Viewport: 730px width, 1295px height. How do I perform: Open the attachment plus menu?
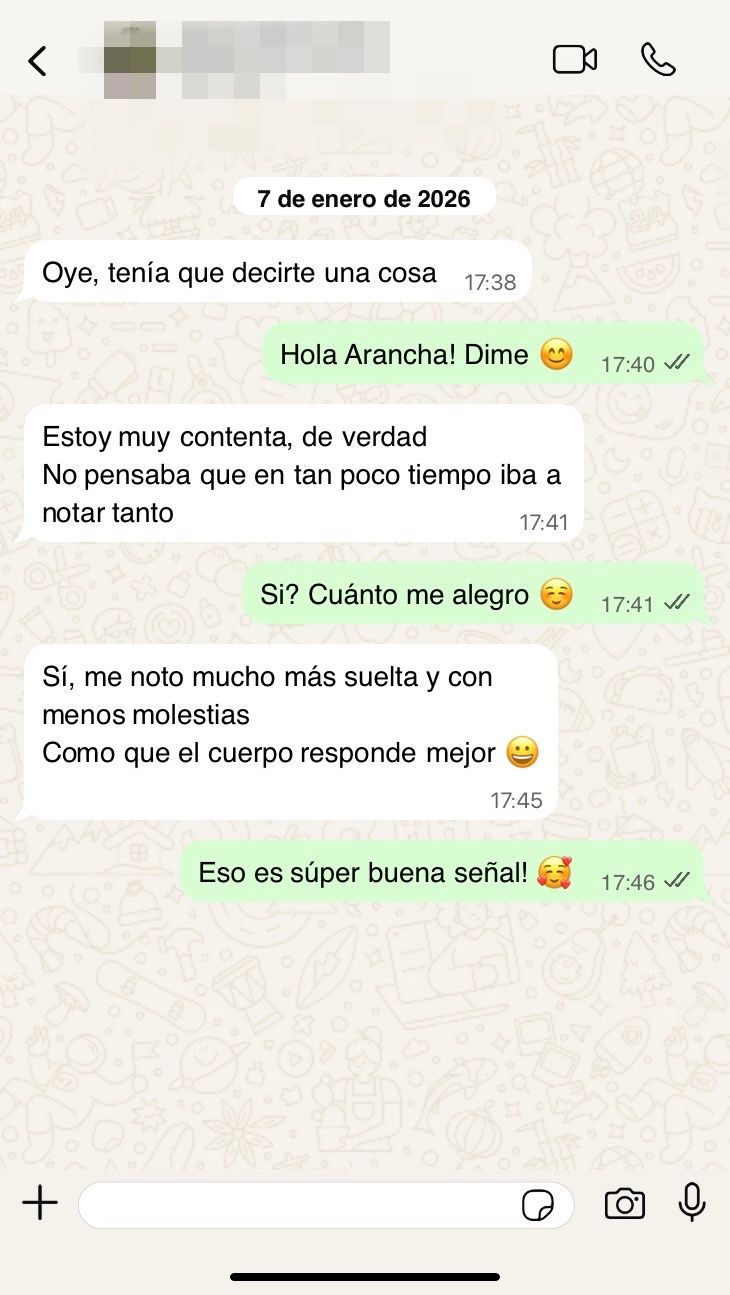40,1203
